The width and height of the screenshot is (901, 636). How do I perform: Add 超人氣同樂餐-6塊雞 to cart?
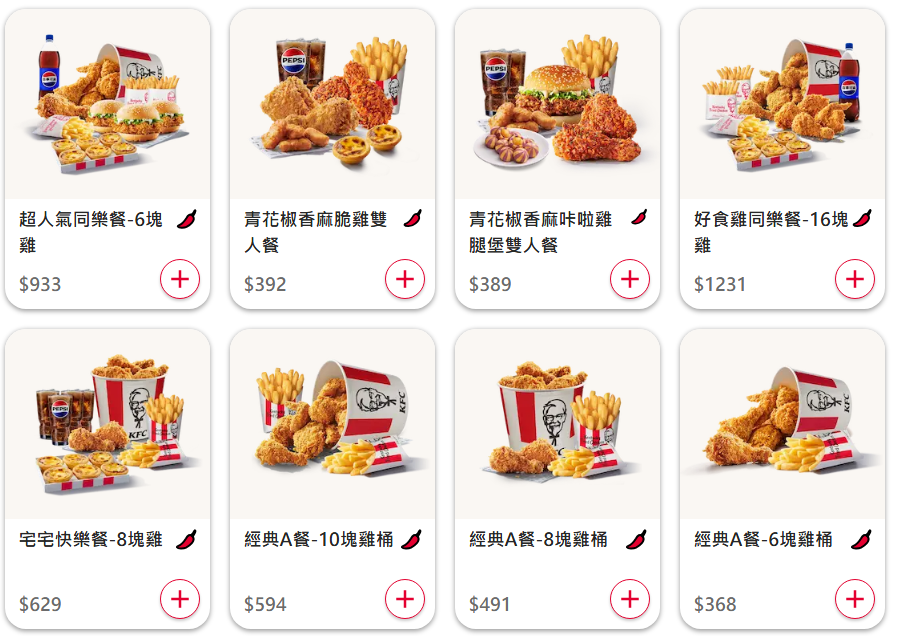point(180,279)
